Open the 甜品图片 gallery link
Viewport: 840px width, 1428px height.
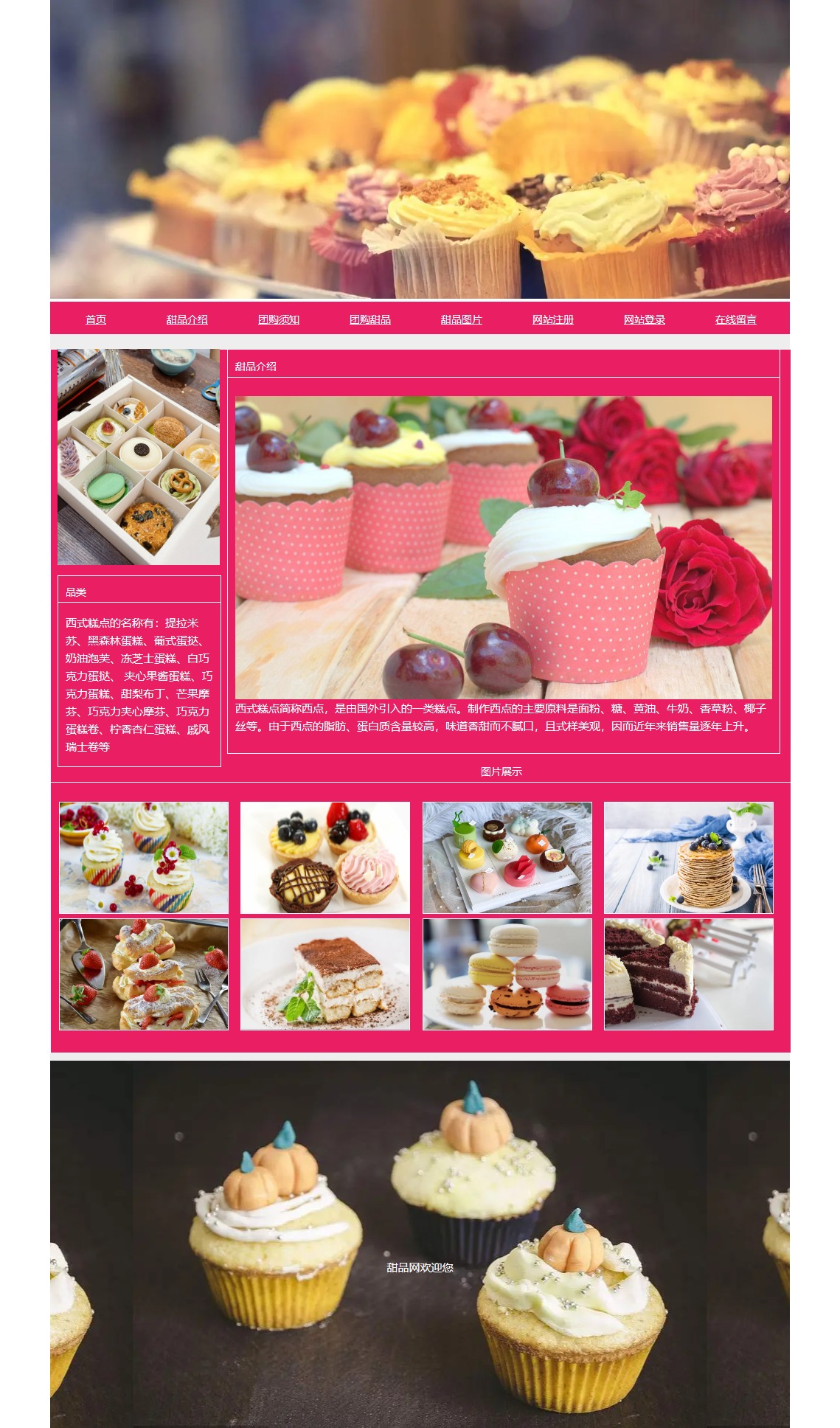pyautogui.click(x=462, y=319)
